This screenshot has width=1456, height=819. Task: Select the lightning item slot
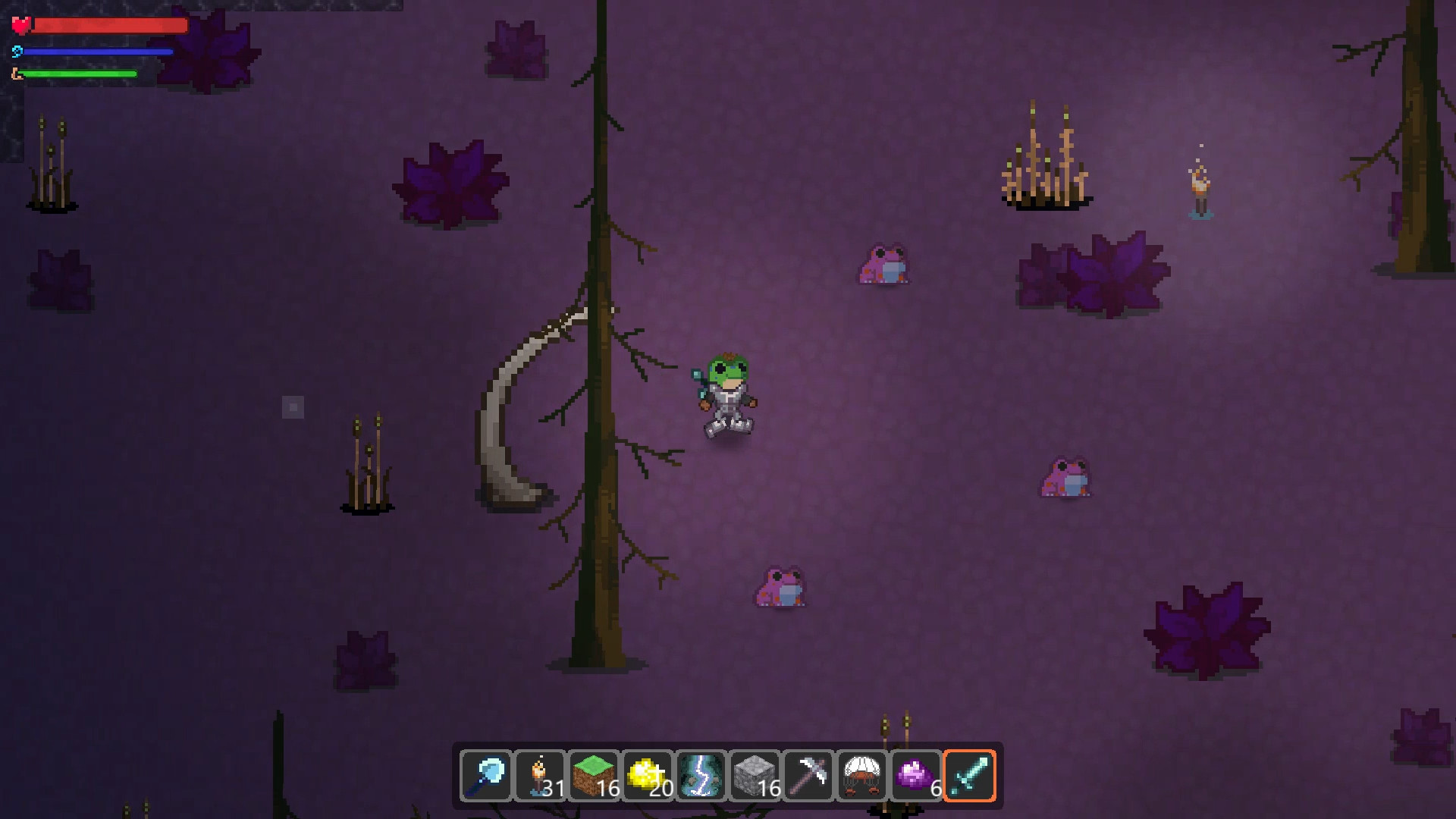(701, 776)
